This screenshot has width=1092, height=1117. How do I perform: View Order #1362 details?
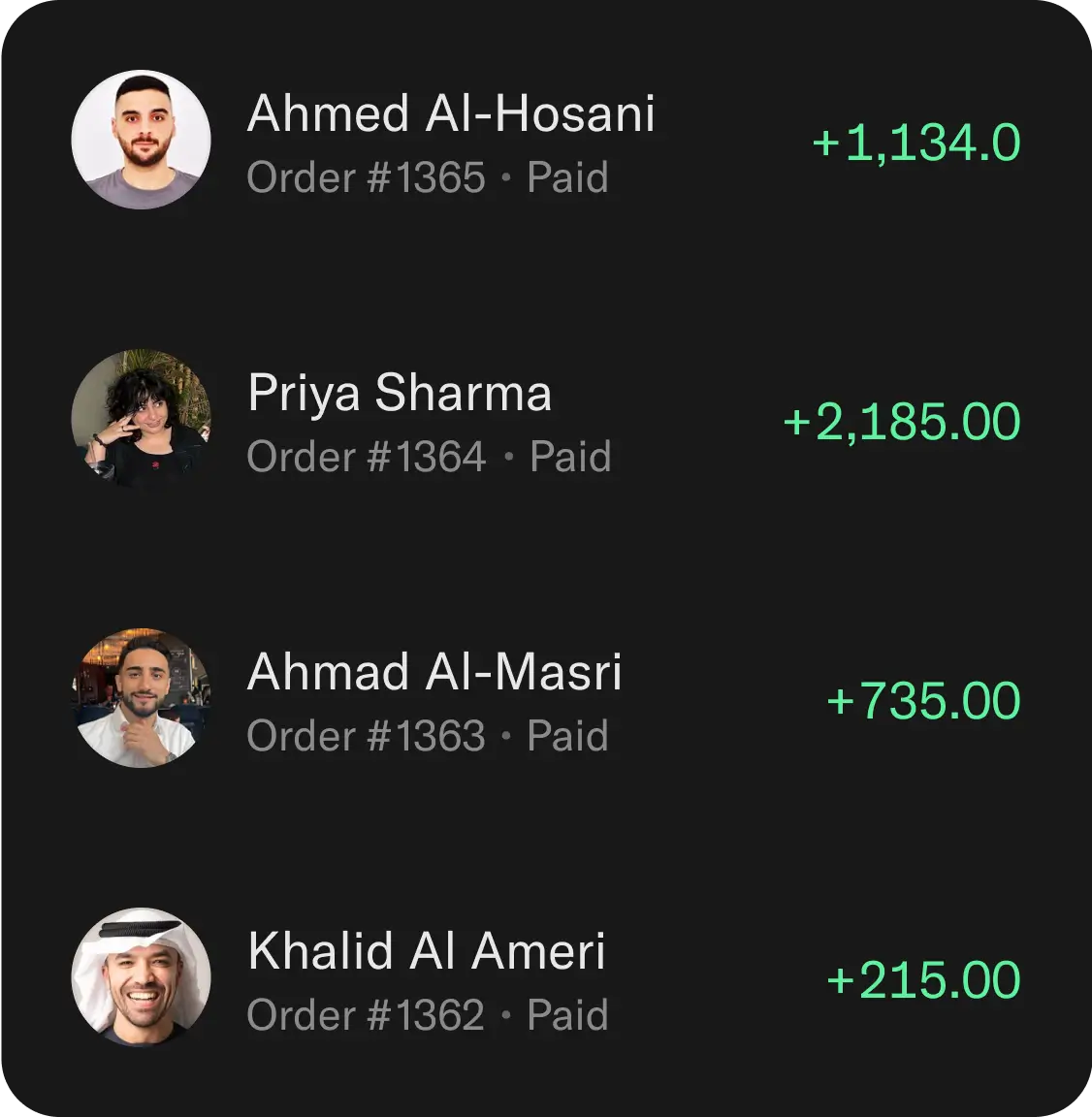point(367,1014)
